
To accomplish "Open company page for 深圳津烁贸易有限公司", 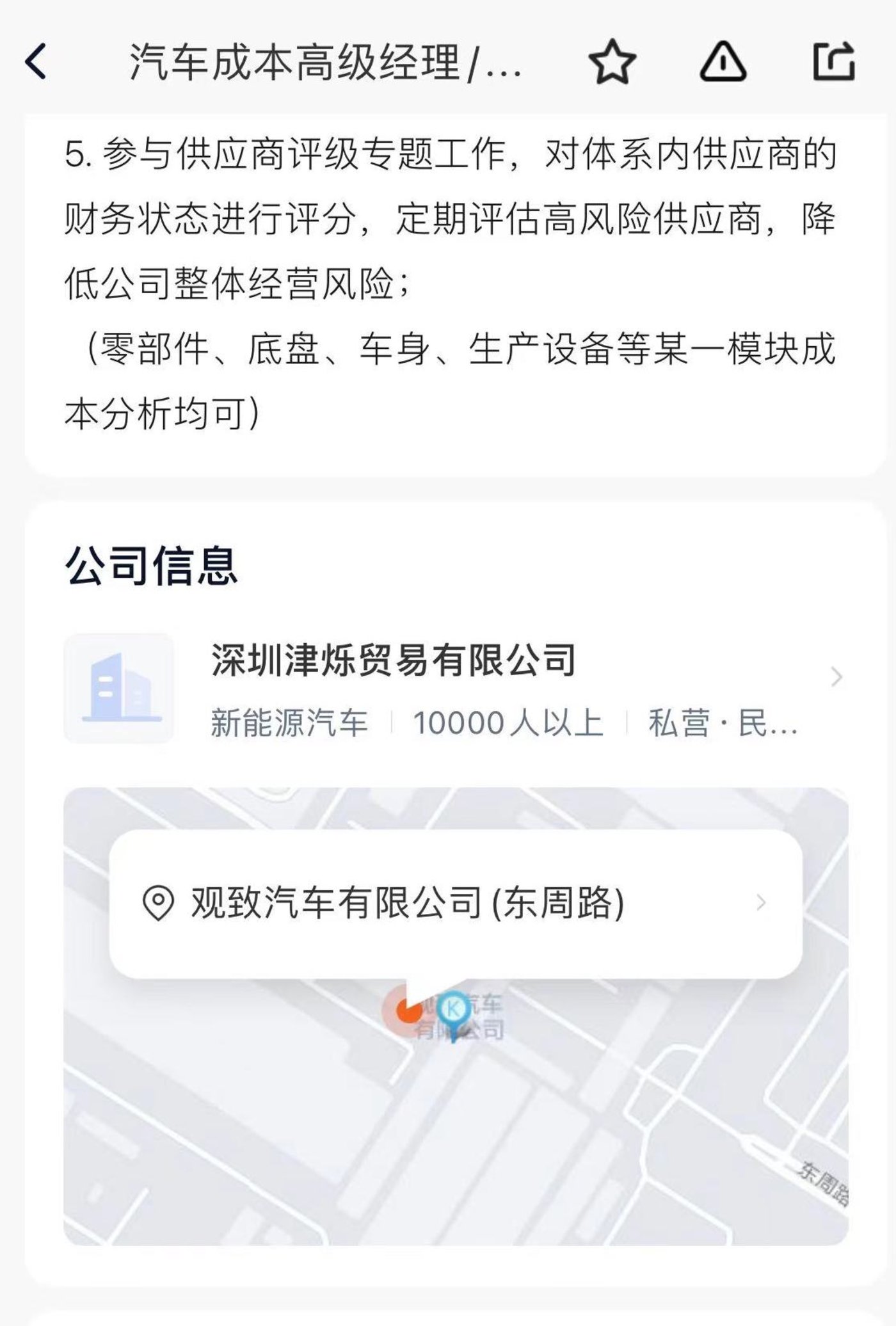I will tap(454, 689).
